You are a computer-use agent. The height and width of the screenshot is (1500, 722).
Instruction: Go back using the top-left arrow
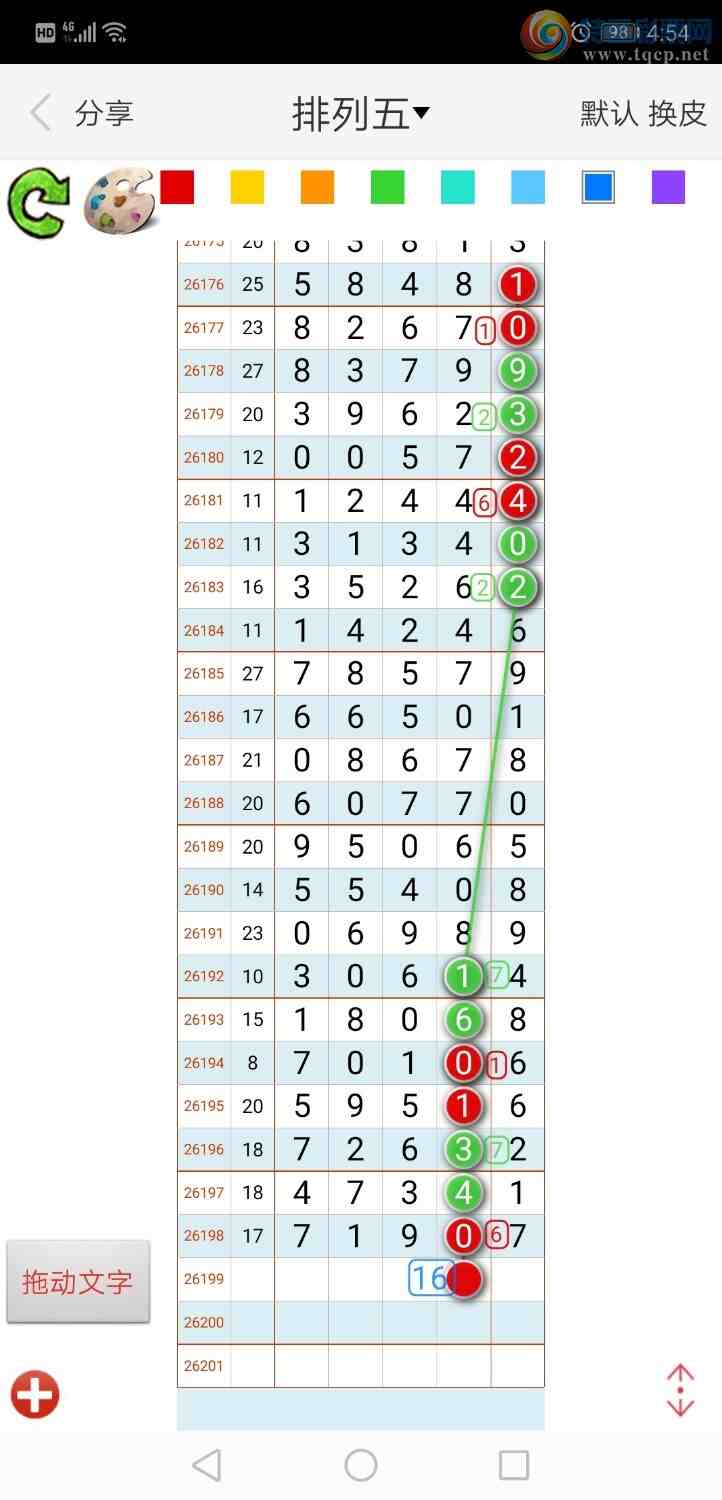pos(40,113)
